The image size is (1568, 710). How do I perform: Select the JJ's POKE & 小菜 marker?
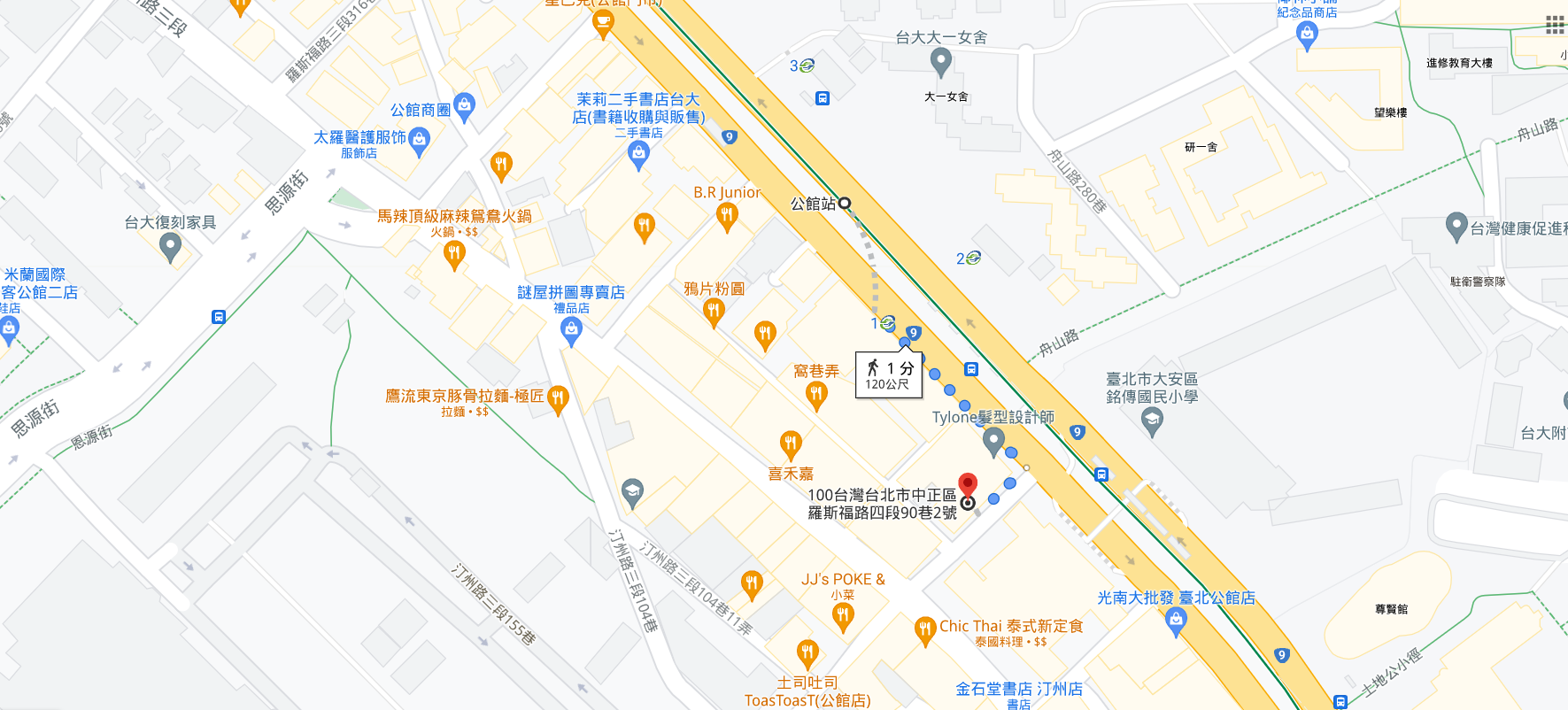pyautogui.click(x=843, y=615)
